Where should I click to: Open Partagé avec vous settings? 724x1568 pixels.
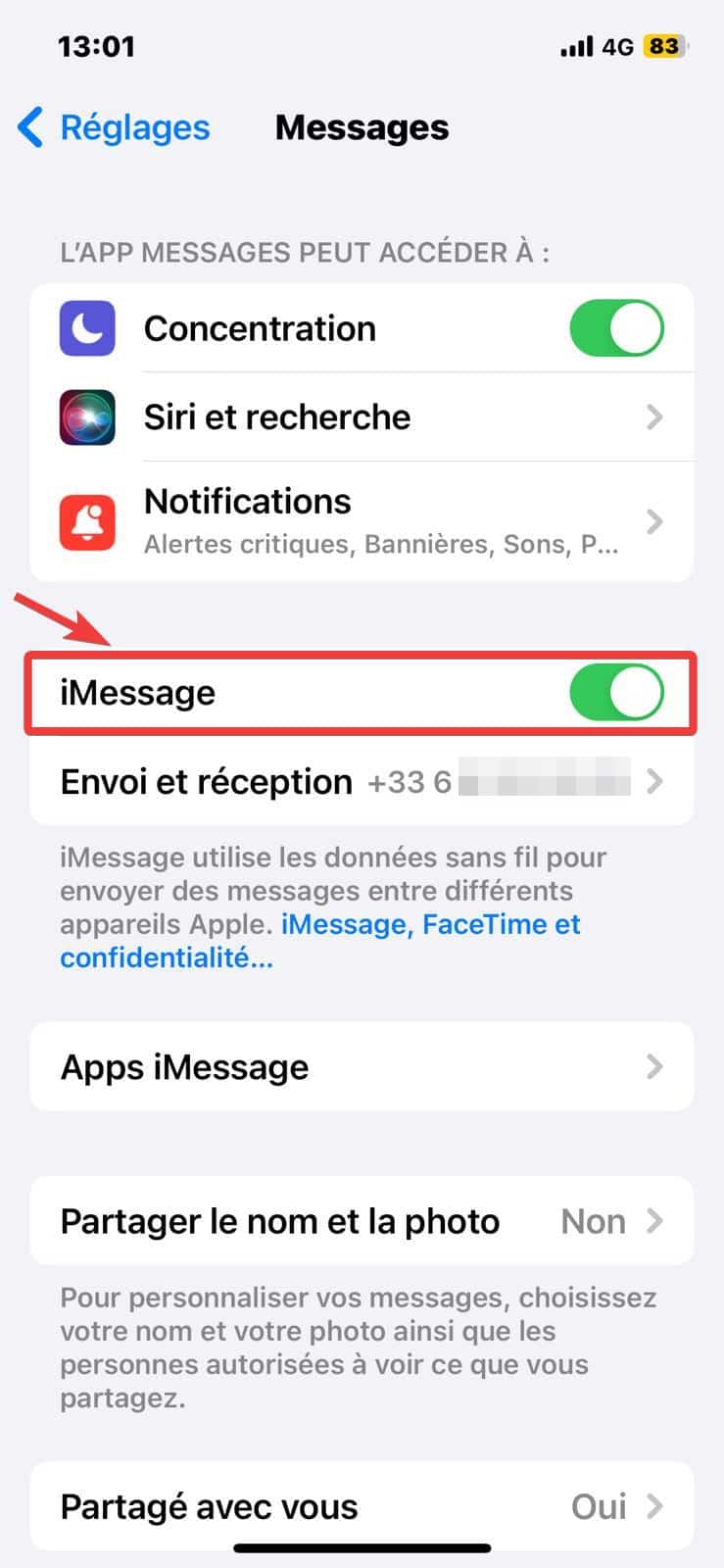(x=362, y=1507)
